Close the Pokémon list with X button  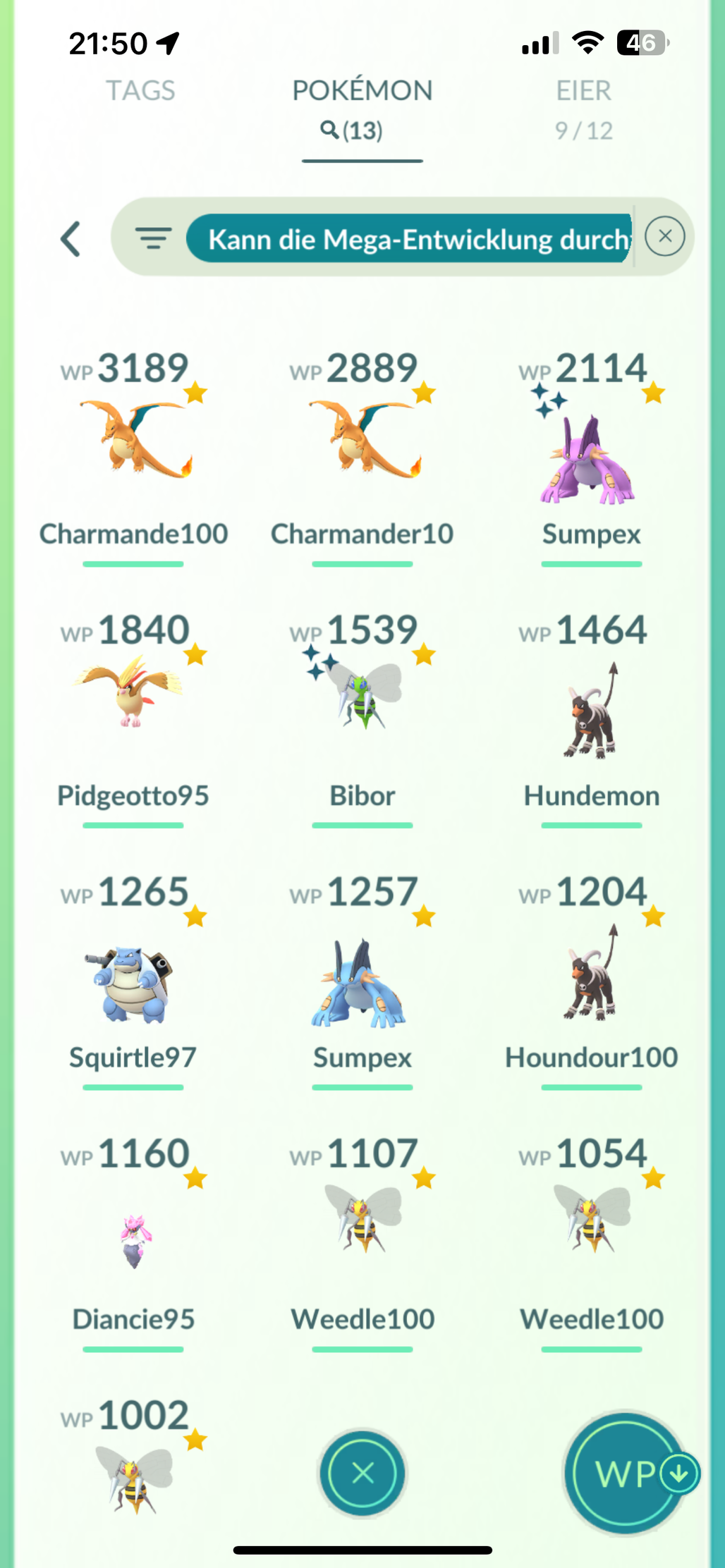point(362,1473)
